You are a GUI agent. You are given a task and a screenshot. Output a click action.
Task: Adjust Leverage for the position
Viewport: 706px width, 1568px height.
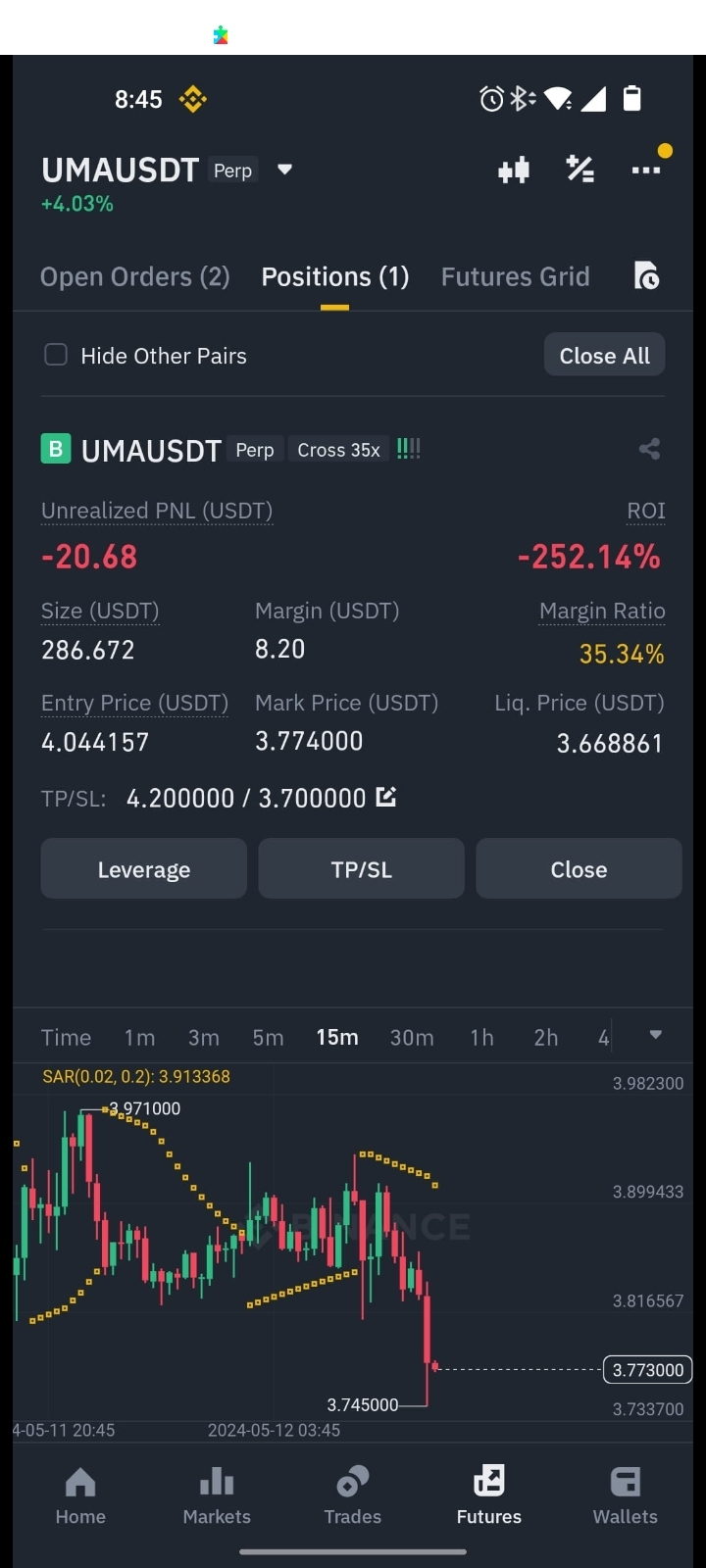click(x=144, y=868)
